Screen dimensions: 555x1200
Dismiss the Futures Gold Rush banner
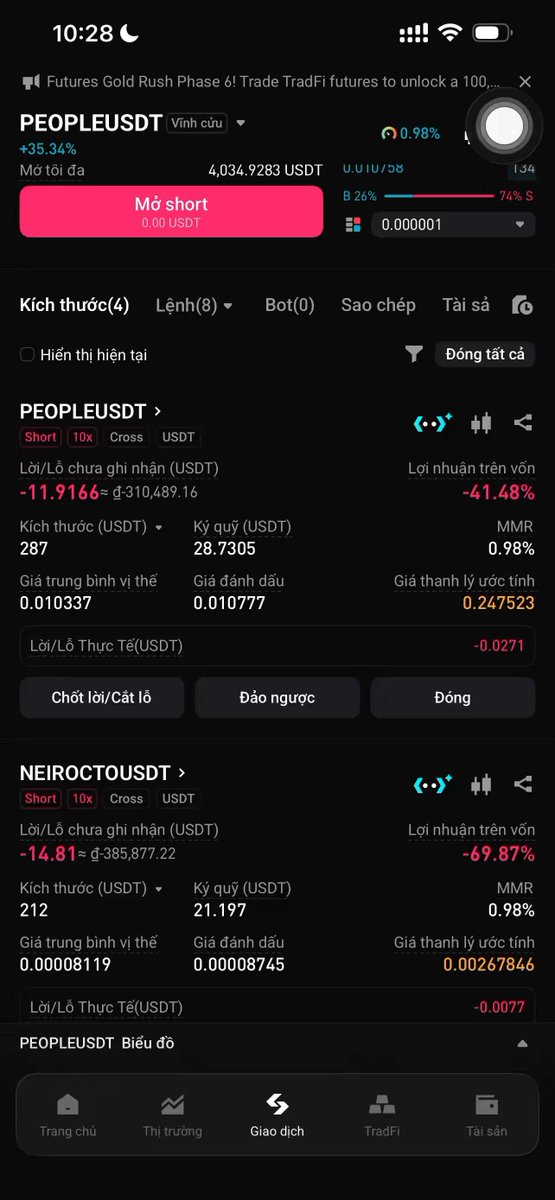(x=525, y=81)
